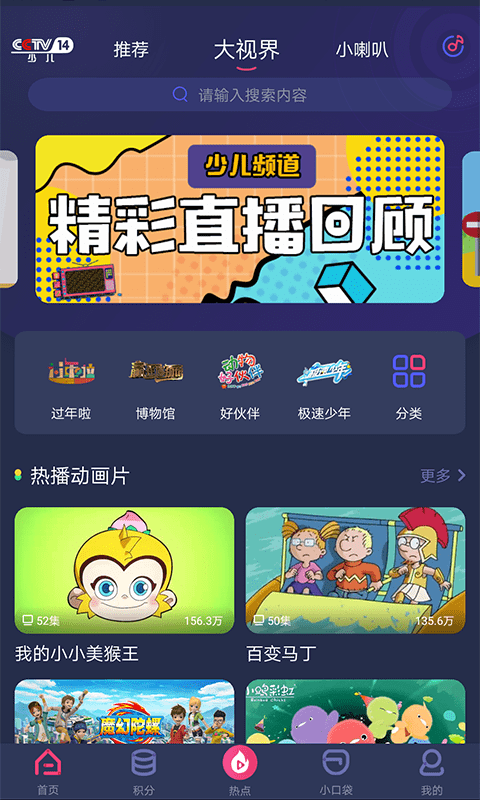Open the 小口袋 tab
The image size is (480, 800).
[x=336, y=771]
